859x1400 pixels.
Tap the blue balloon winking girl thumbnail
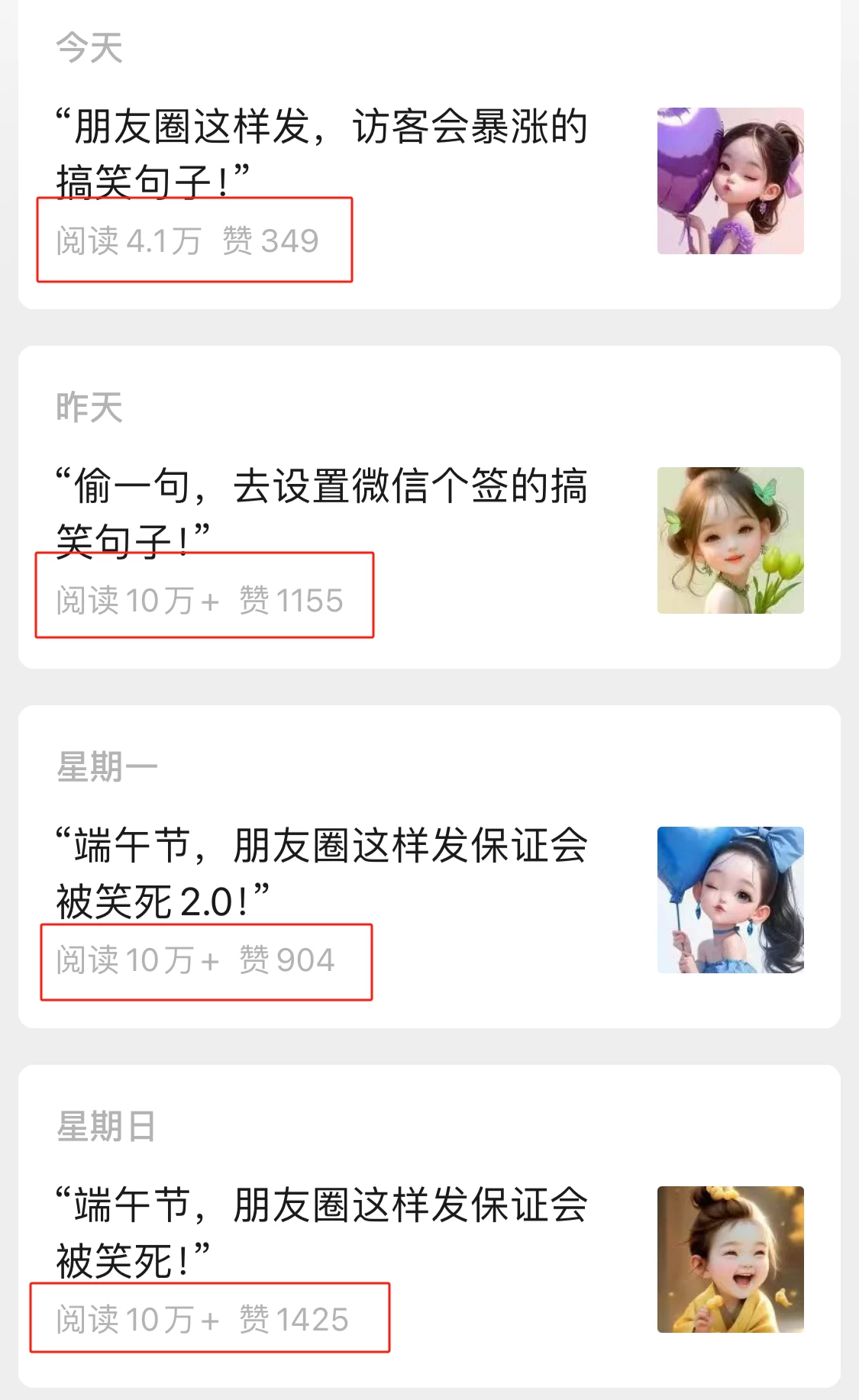(x=729, y=901)
